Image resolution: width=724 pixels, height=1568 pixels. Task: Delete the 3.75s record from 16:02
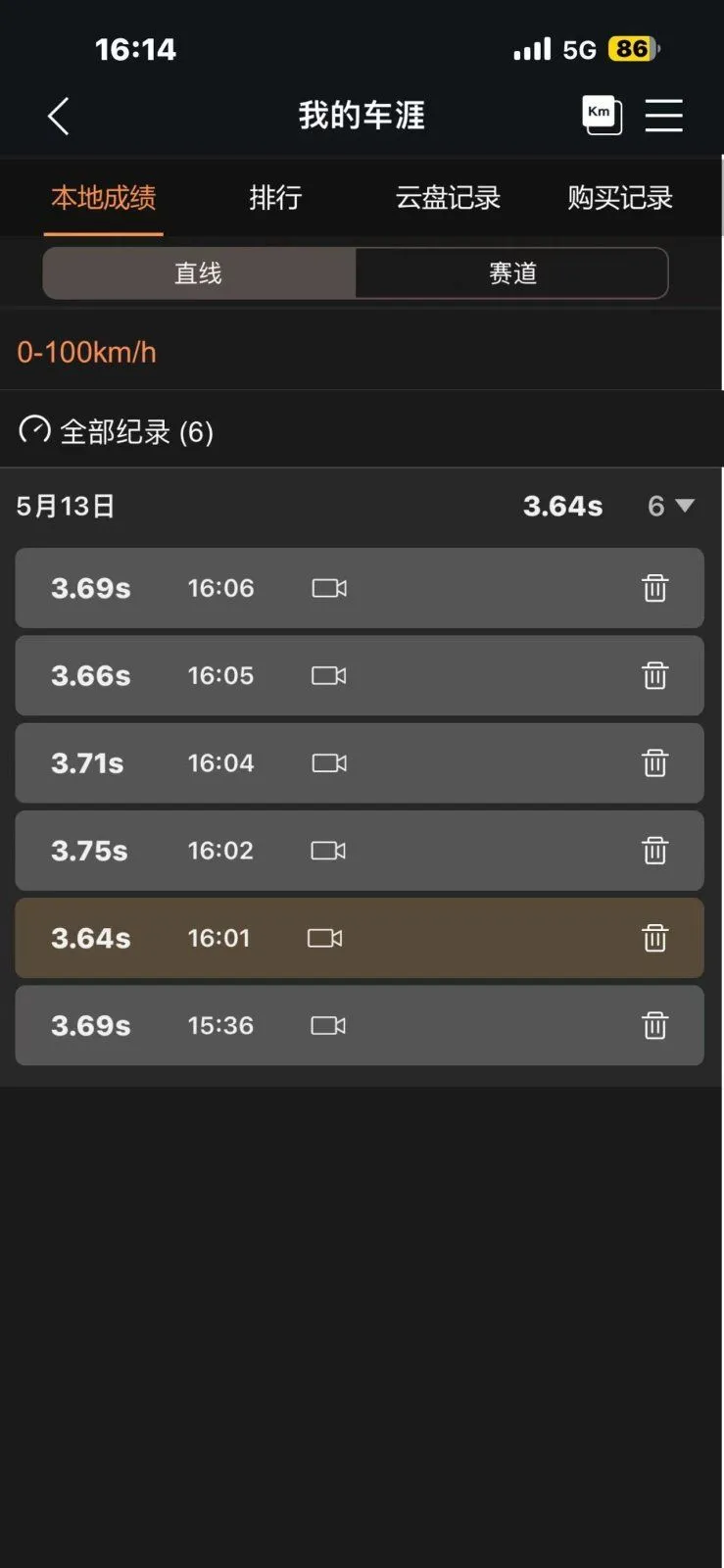(654, 850)
